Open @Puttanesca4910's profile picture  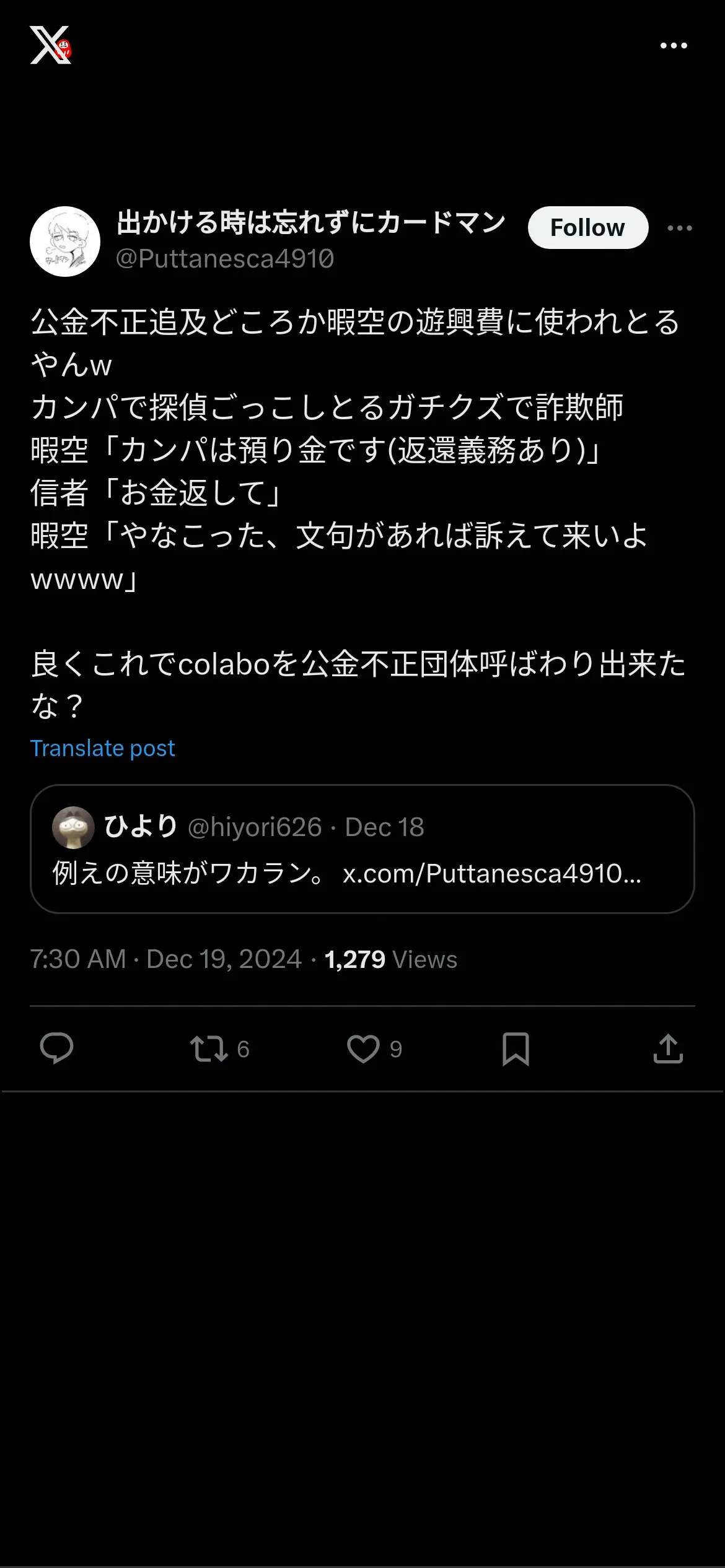click(x=65, y=242)
